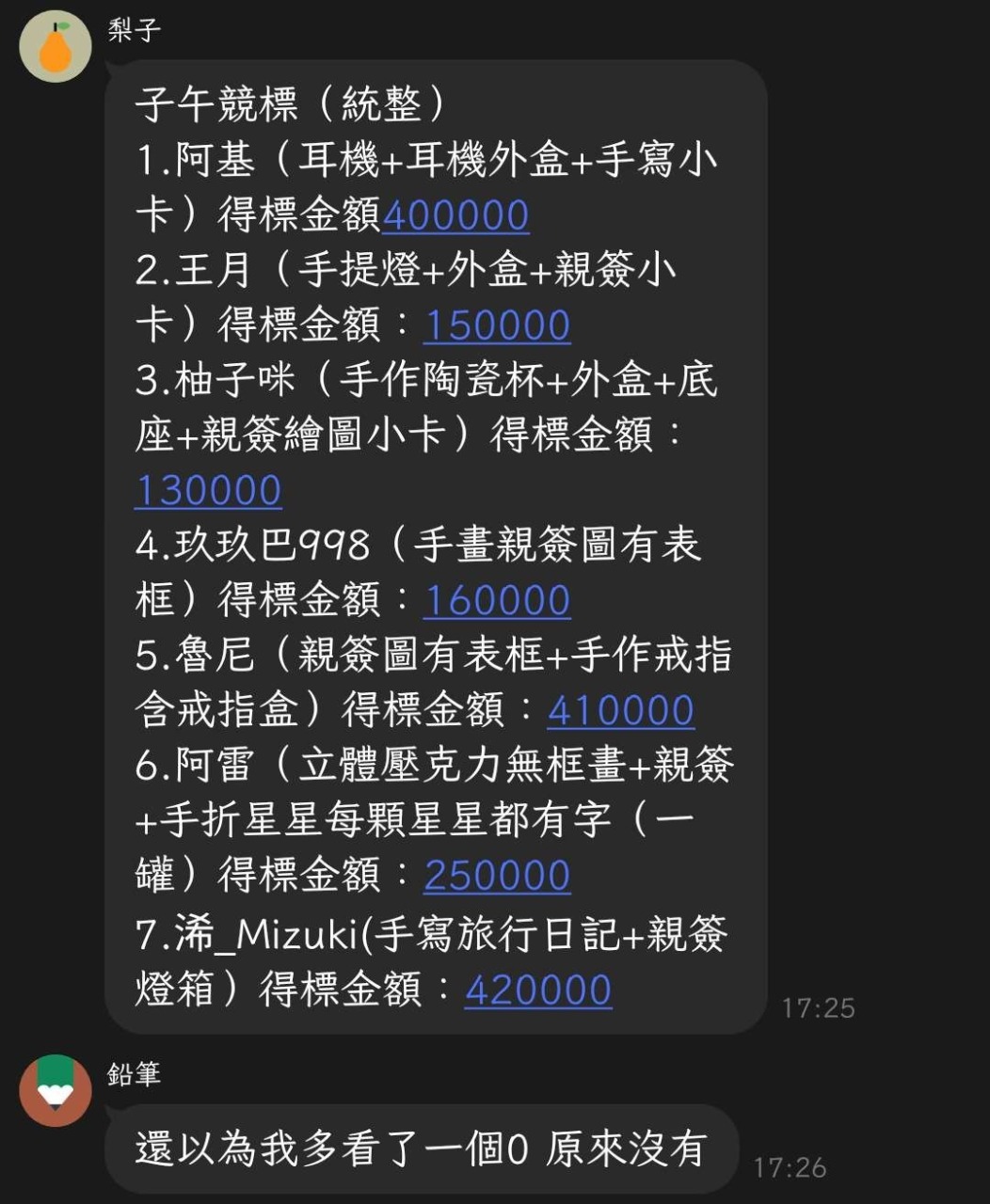Image resolution: width=990 pixels, height=1204 pixels.
Task: Open the underlined number 150000
Action: 497,325
